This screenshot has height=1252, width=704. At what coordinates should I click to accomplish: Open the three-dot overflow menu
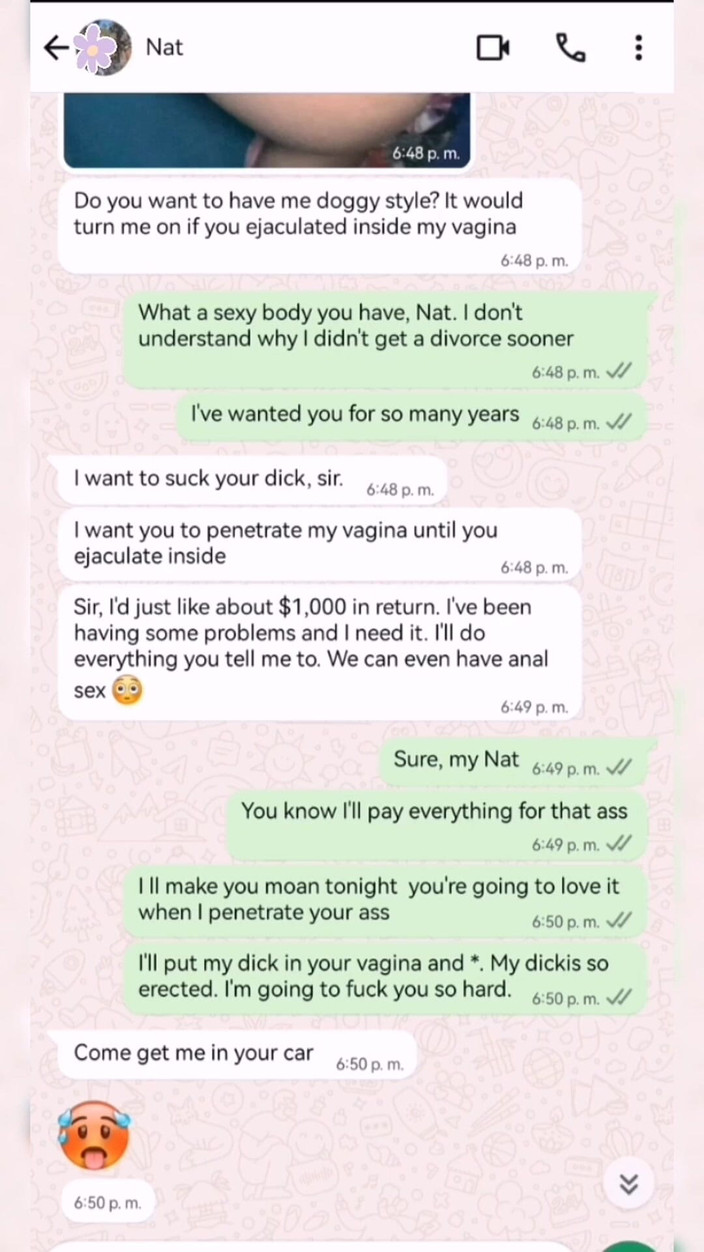pyautogui.click(x=638, y=47)
